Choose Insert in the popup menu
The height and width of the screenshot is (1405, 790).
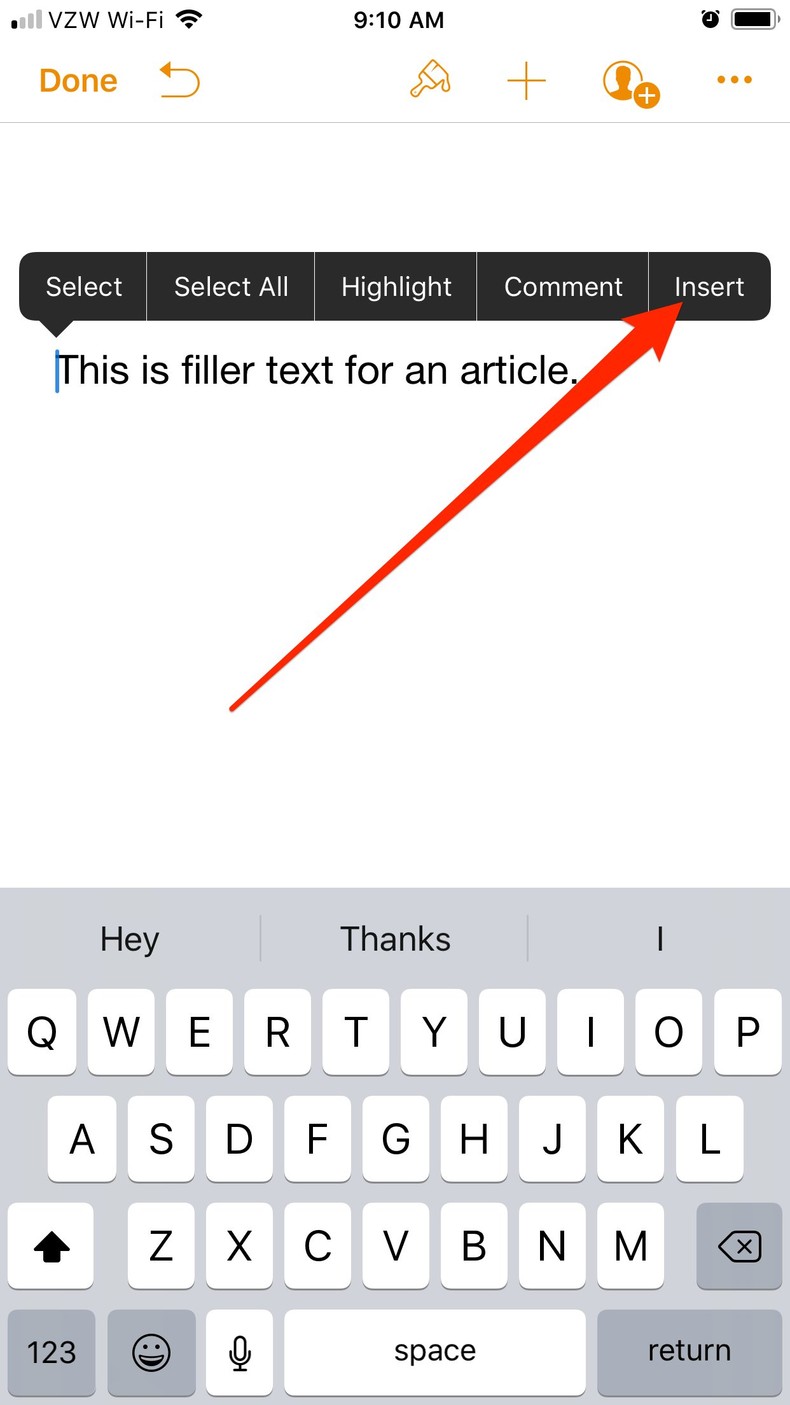pos(709,287)
